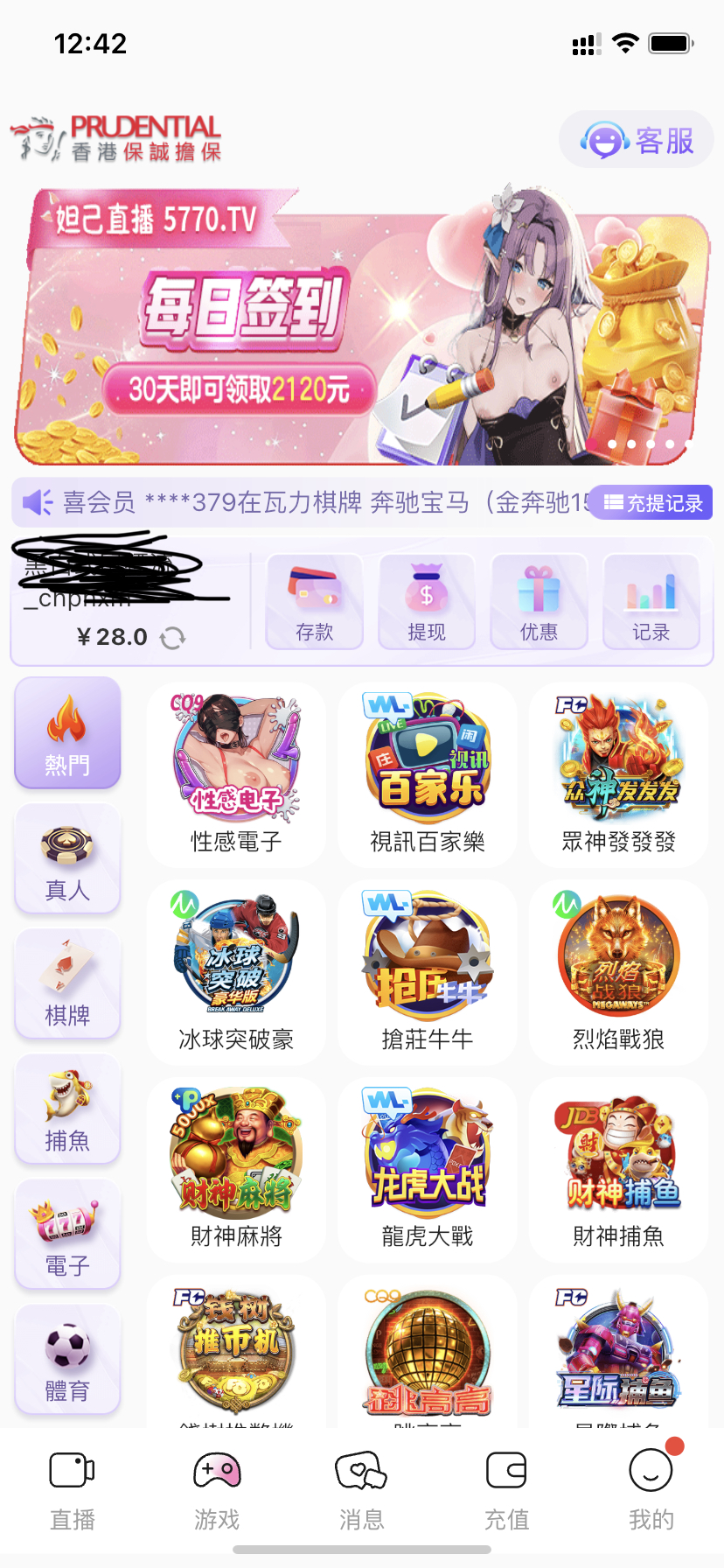Image resolution: width=724 pixels, height=1568 pixels.
Task: Switch to the 直播 tab
Action: click(x=73, y=1489)
